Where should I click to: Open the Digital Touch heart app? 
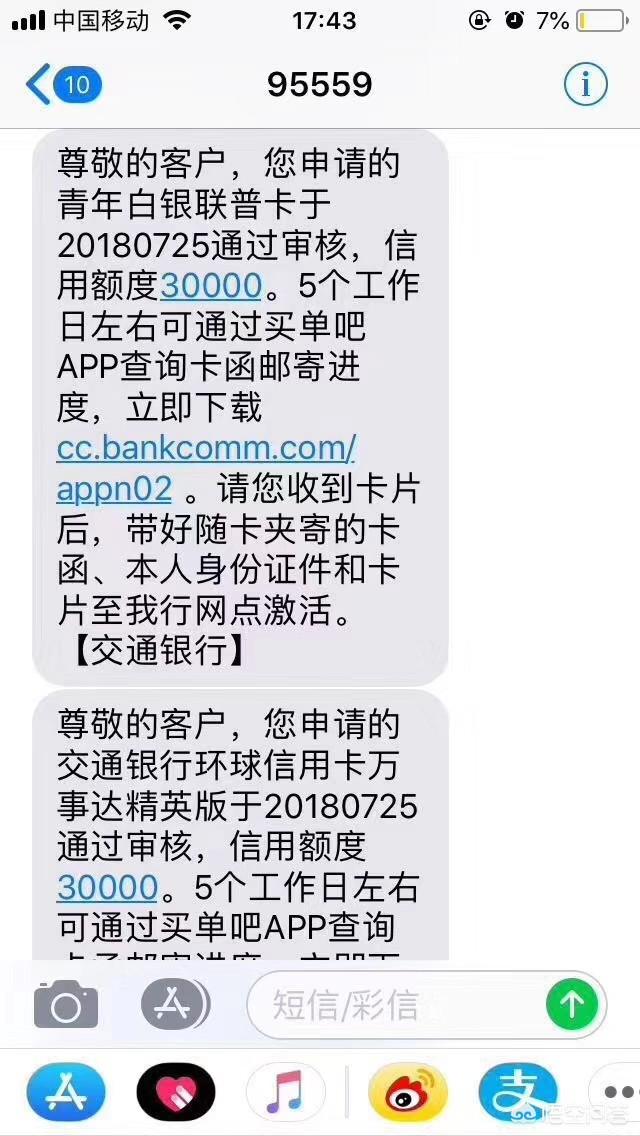coord(176,1091)
